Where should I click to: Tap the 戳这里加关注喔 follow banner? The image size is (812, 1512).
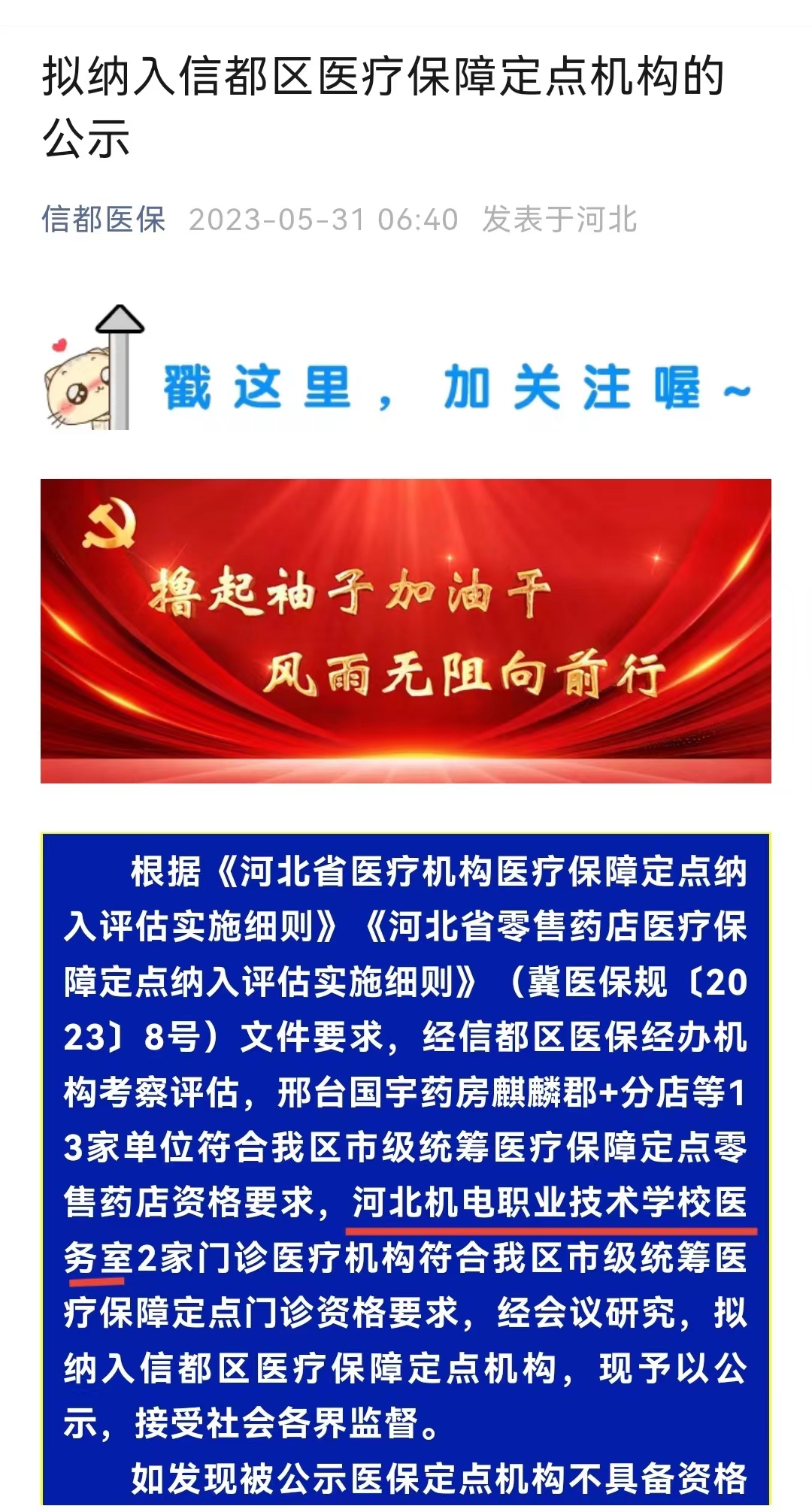click(406, 370)
